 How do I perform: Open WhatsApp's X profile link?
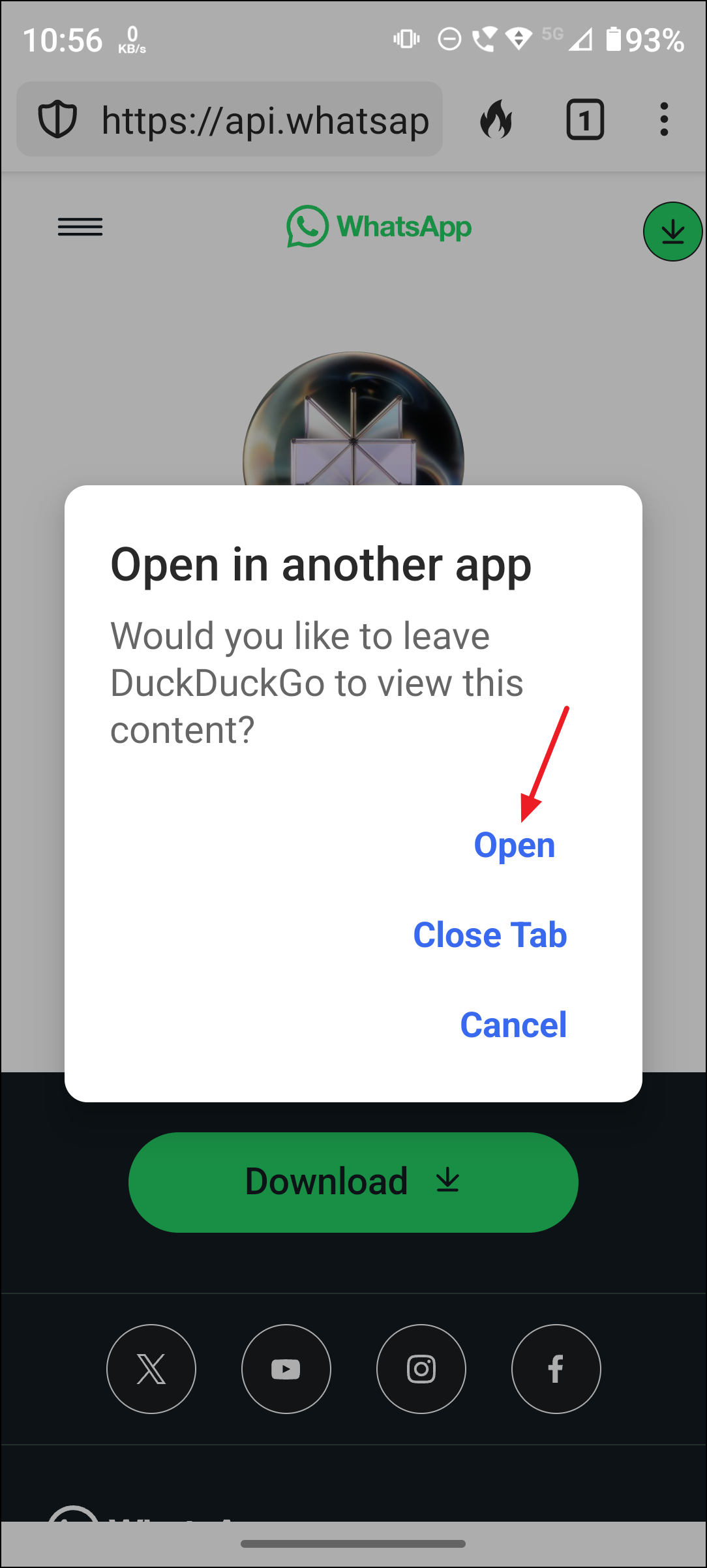151,1368
